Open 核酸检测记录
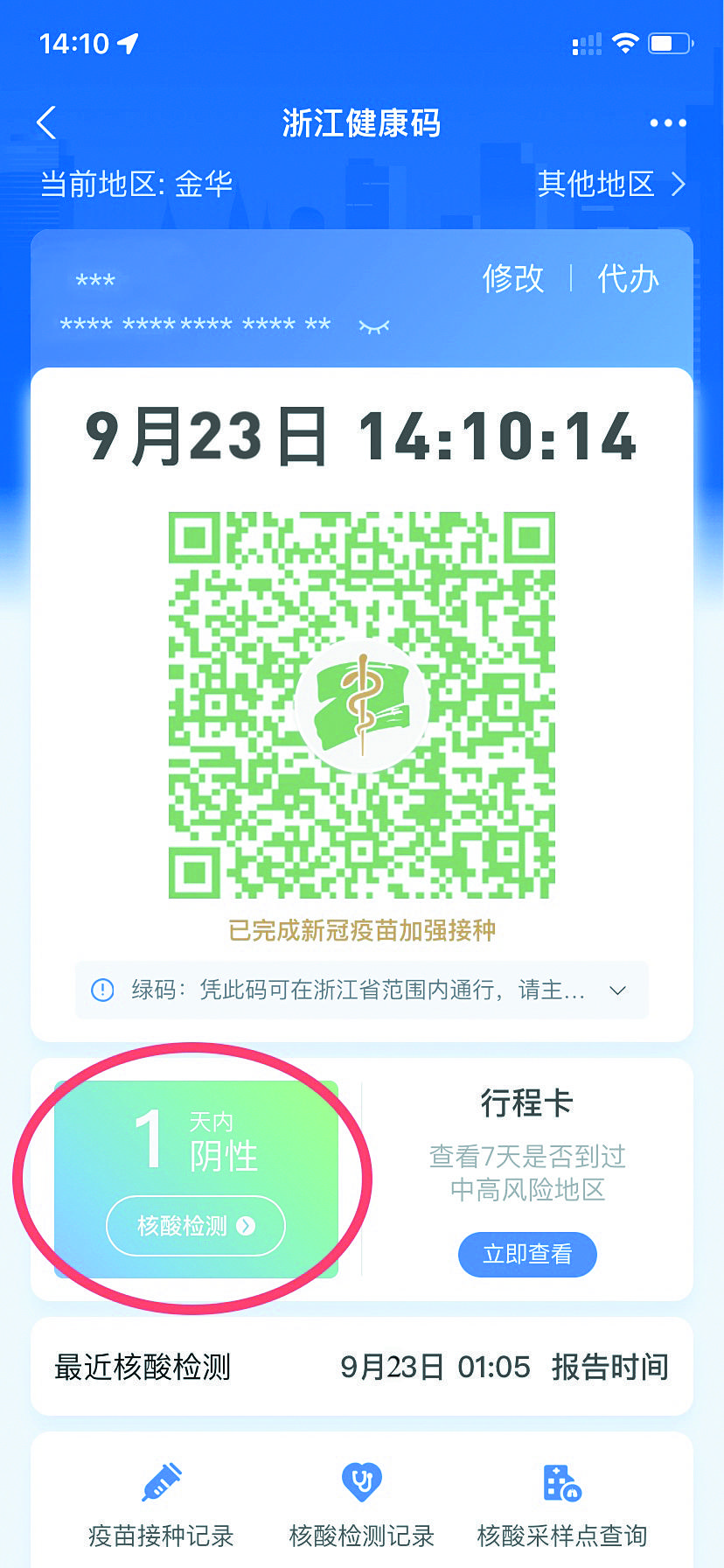This screenshot has height=1568, width=724. coord(362,1505)
